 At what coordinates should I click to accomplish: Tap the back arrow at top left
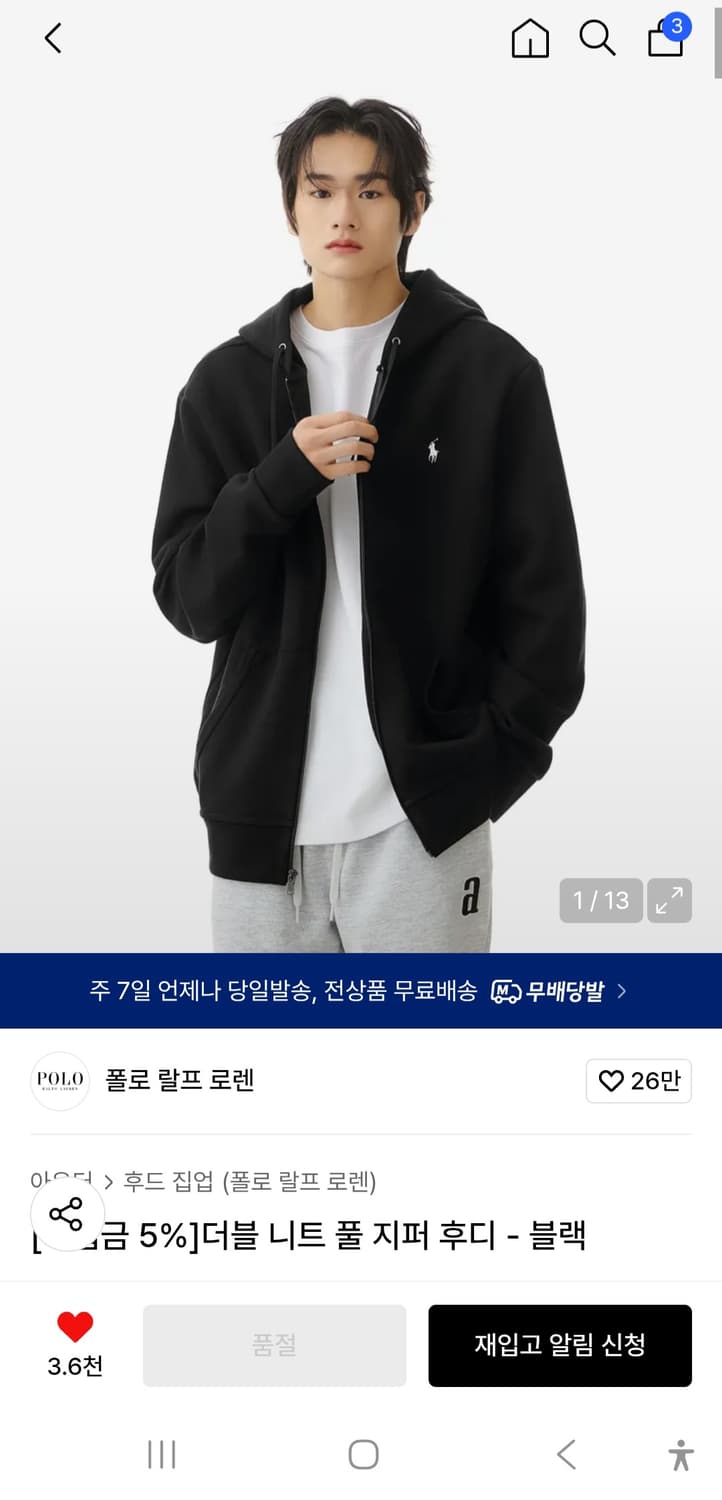tap(52, 38)
